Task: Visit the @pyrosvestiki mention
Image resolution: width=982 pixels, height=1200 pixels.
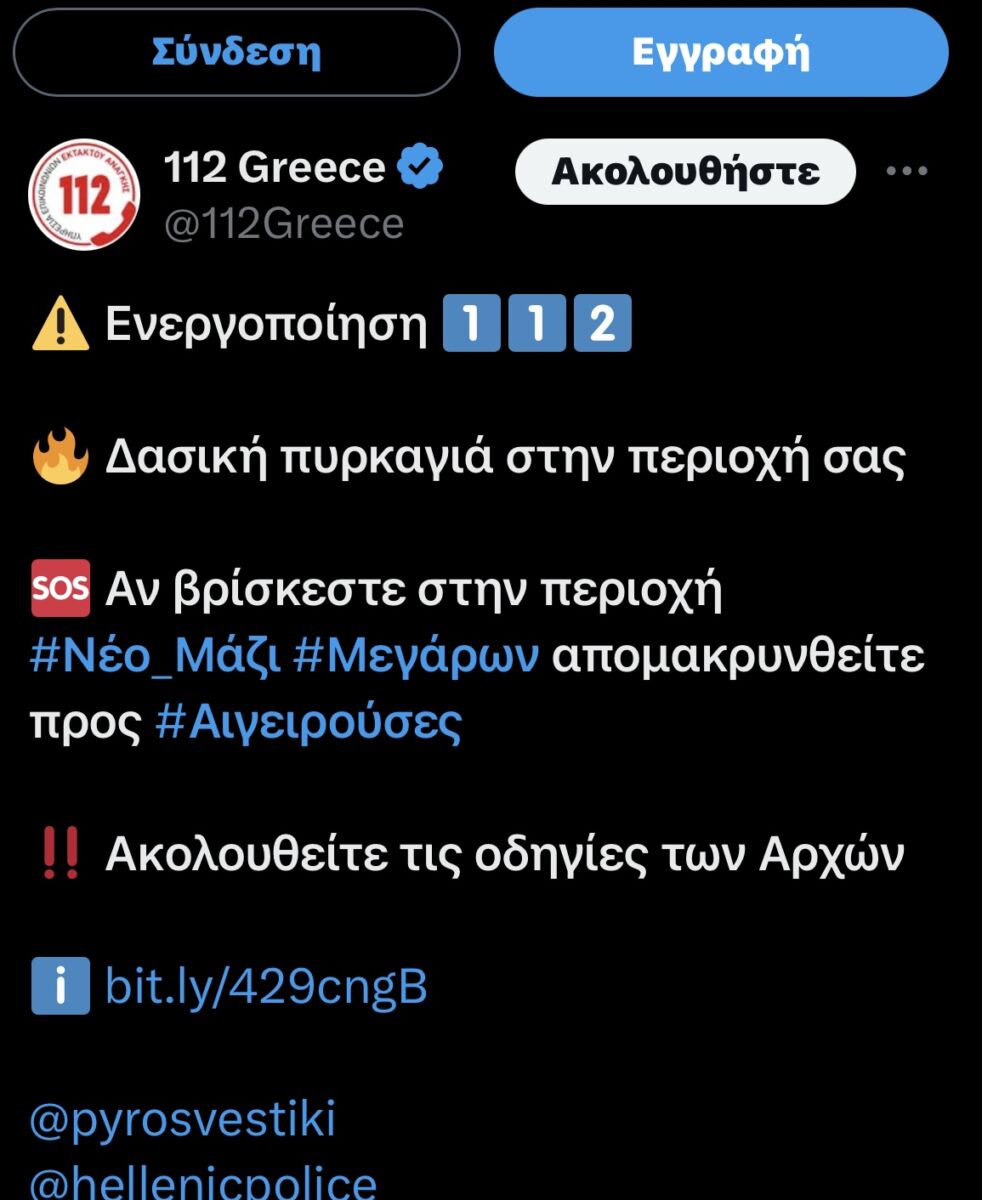Action: pos(183,1120)
